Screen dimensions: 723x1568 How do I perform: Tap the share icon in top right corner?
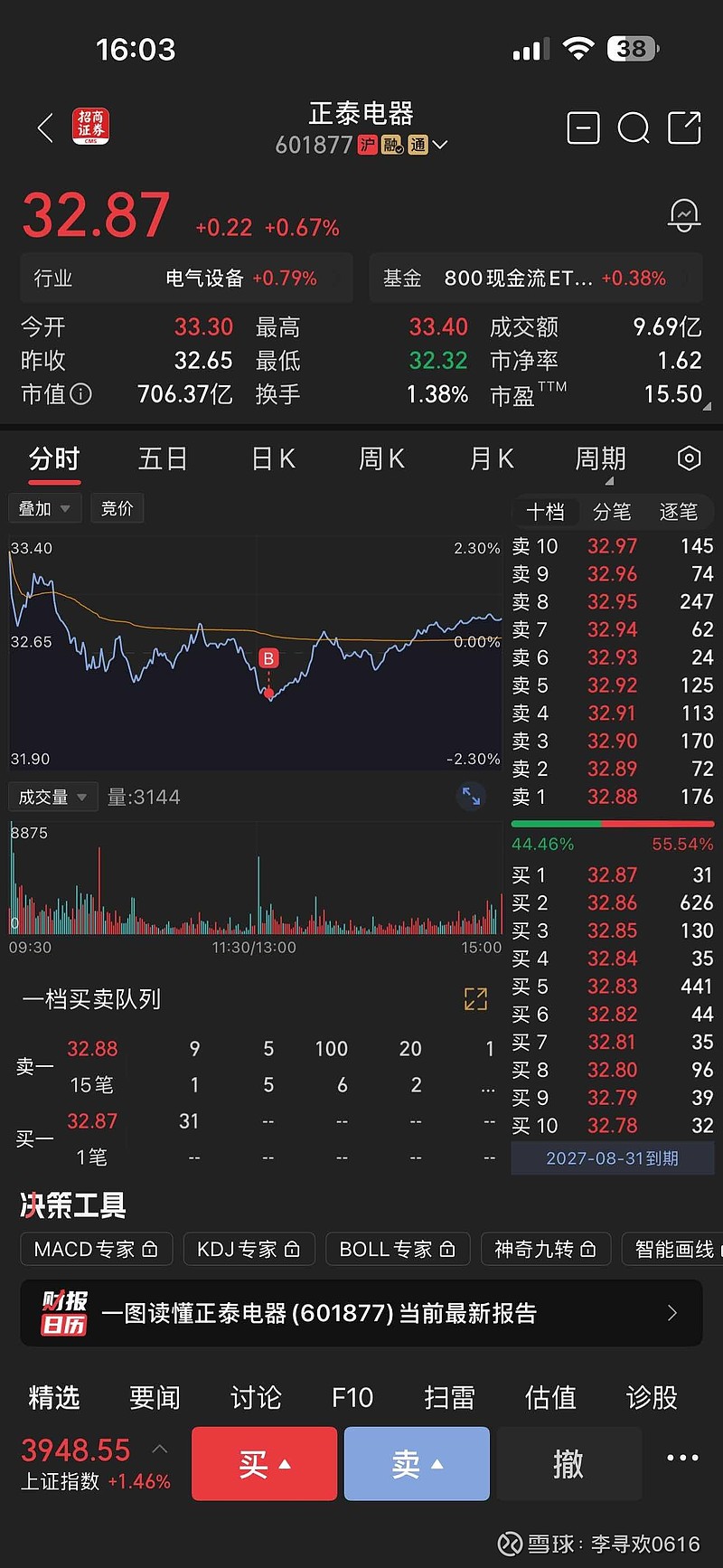(x=684, y=128)
